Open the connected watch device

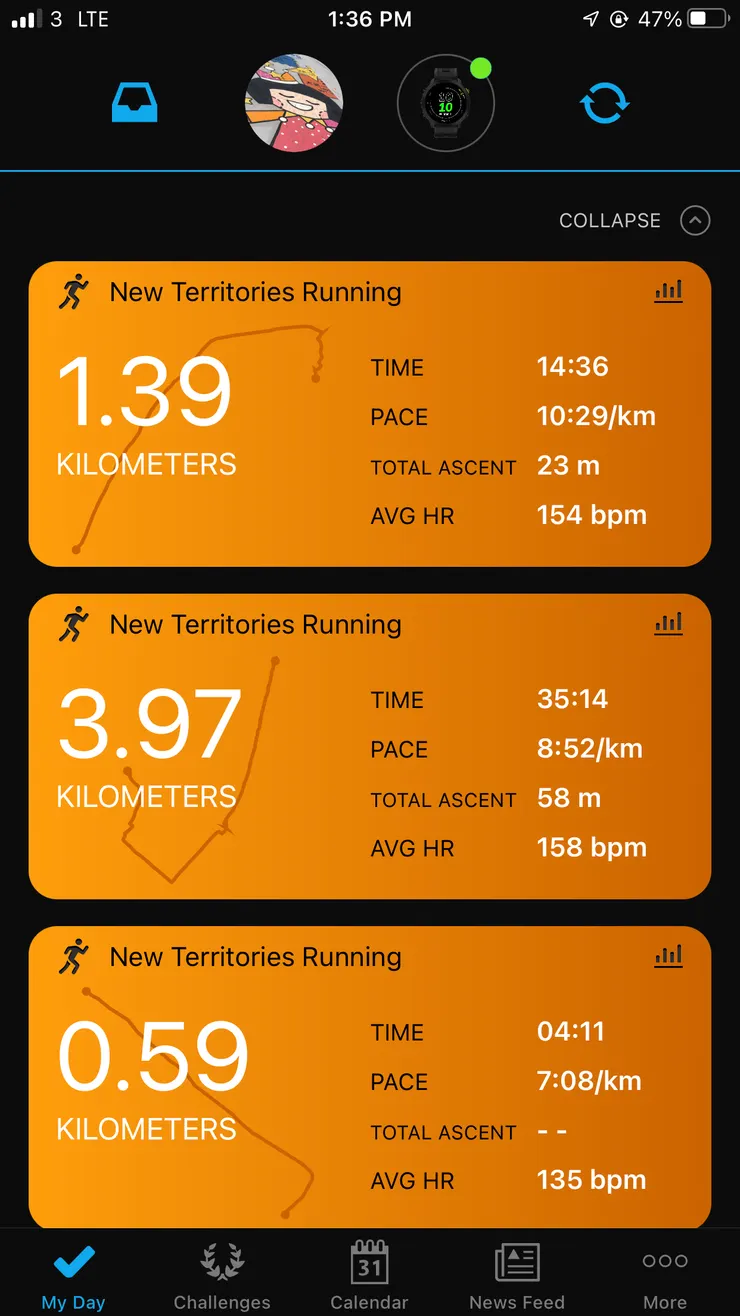pos(445,104)
